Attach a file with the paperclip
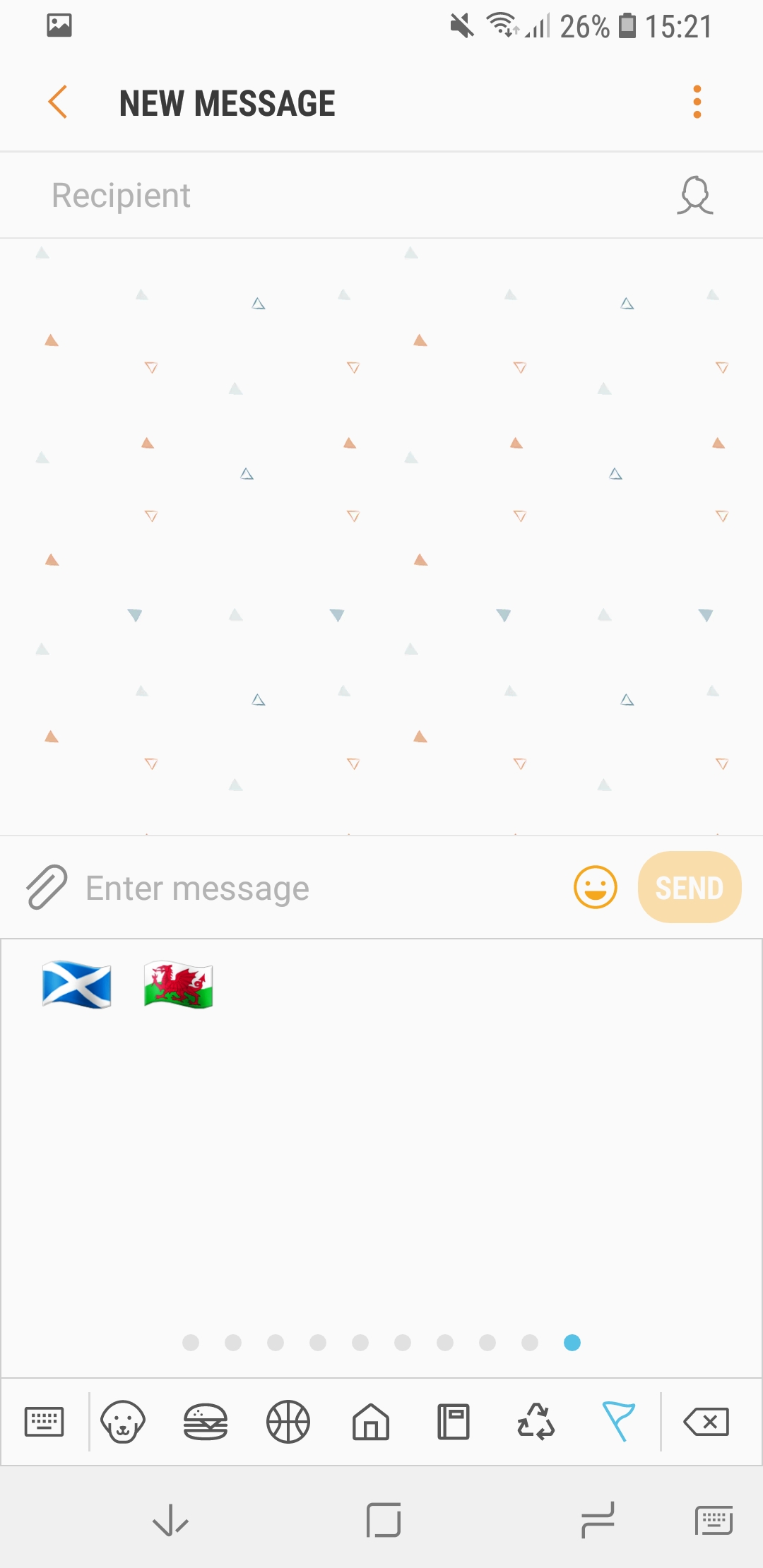This screenshot has width=763, height=1568. [x=47, y=887]
